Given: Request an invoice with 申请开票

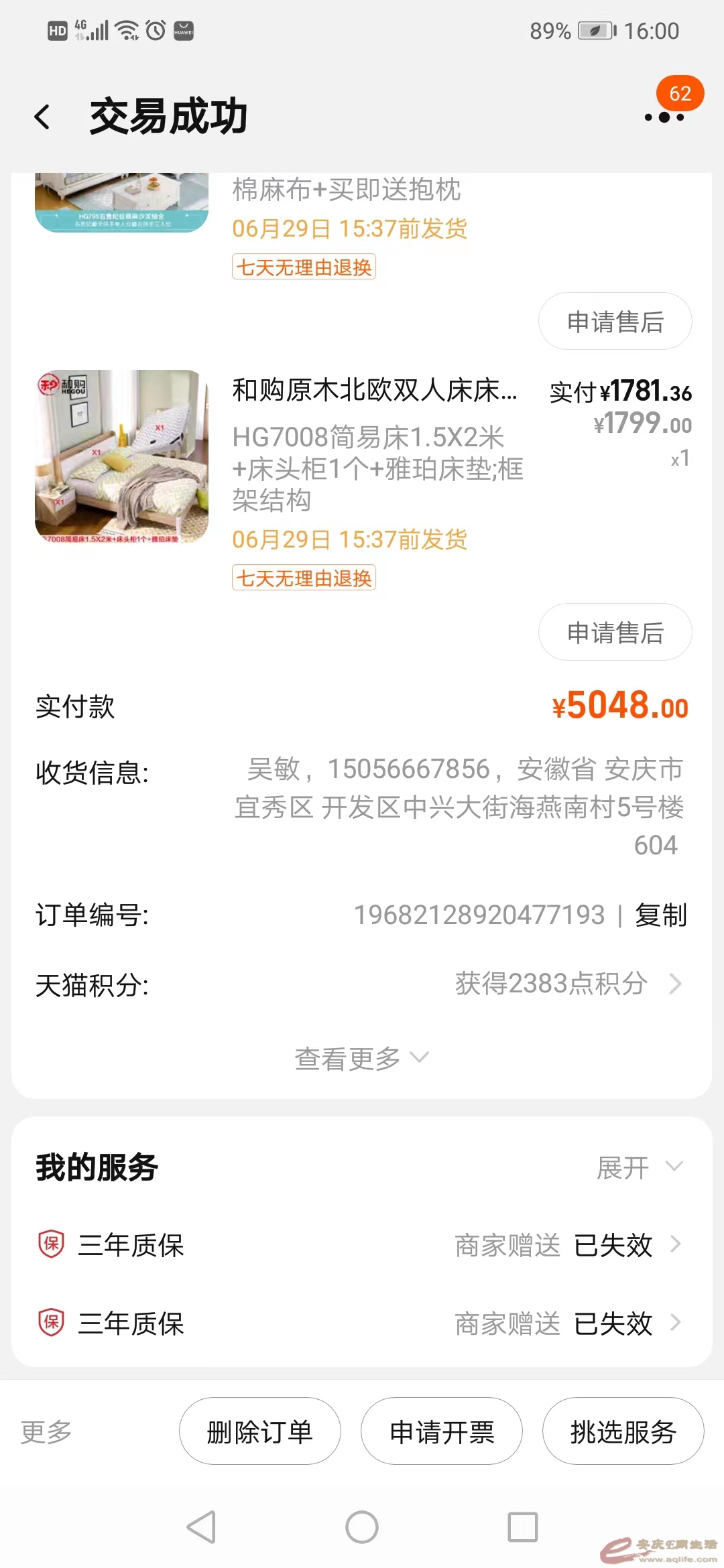Looking at the screenshot, I should click(442, 1432).
